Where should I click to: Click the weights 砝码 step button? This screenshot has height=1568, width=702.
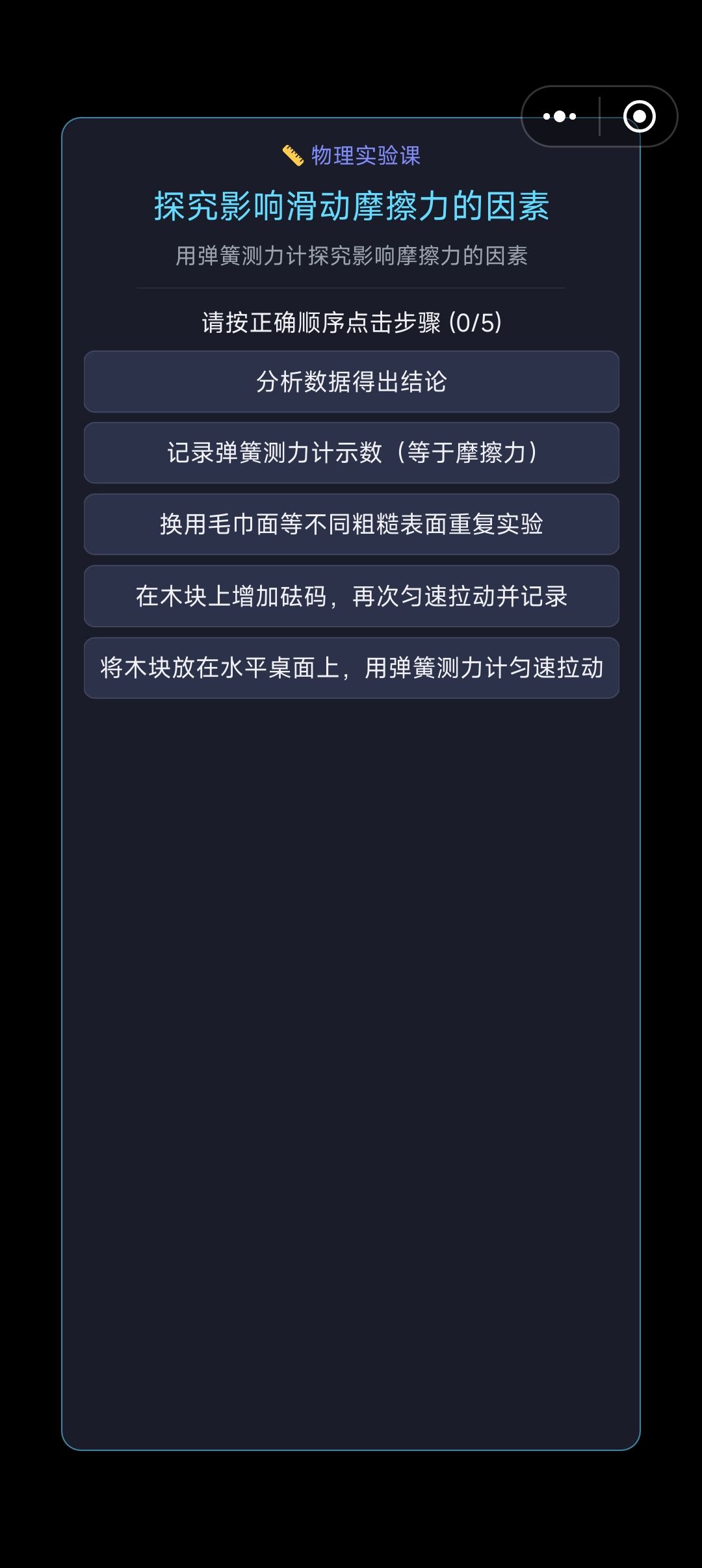351,595
